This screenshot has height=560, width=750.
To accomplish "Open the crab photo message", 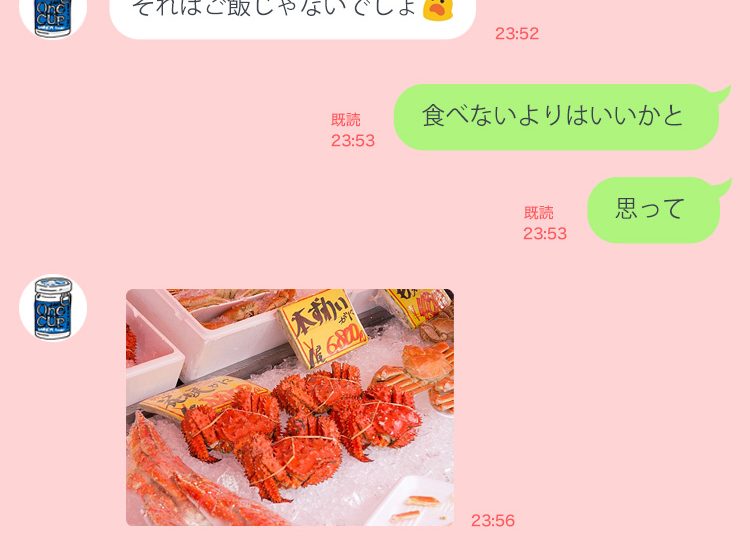I will pos(290,407).
